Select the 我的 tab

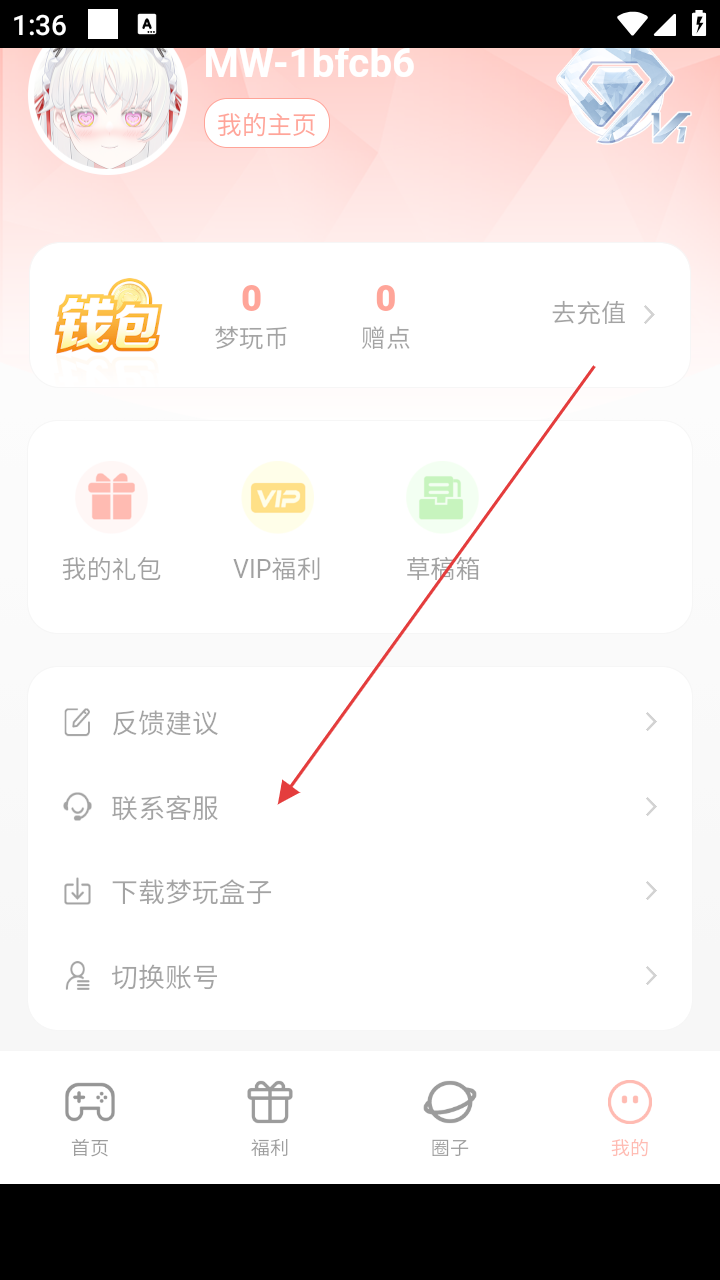630,1118
